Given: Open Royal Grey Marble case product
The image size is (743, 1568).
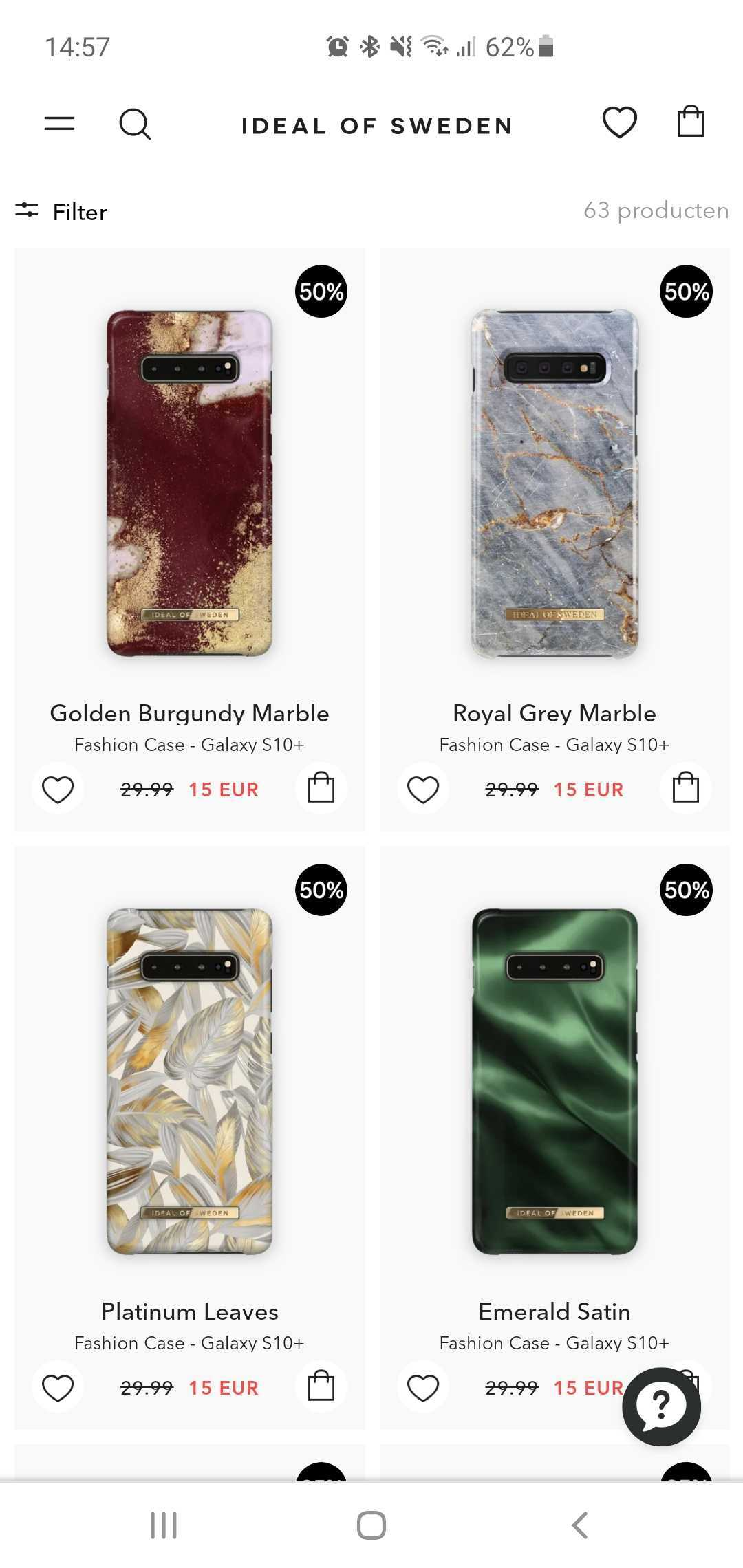Looking at the screenshot, I should click(x=554, y=483).
